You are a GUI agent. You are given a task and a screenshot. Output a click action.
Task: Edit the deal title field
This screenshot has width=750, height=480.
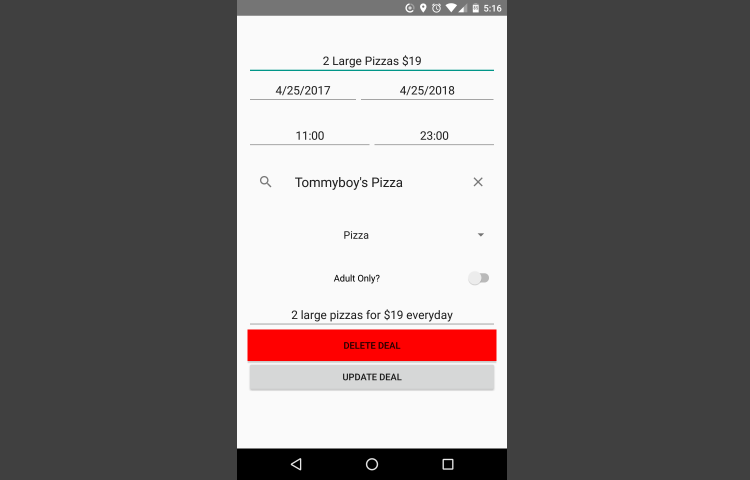371,61
